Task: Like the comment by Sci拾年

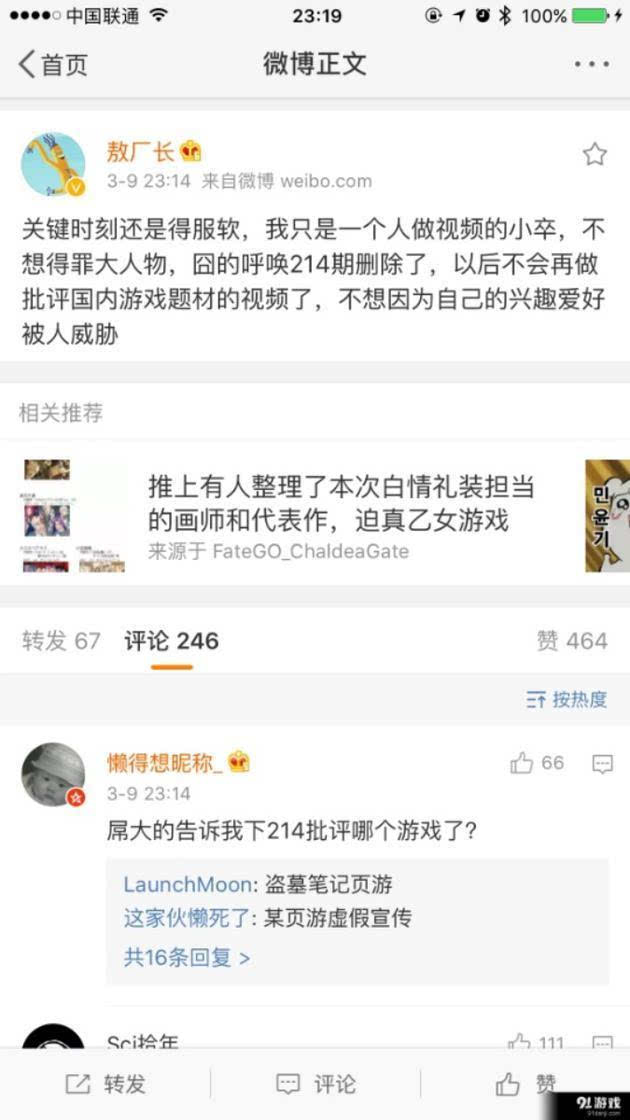Action: [520, 1043]
